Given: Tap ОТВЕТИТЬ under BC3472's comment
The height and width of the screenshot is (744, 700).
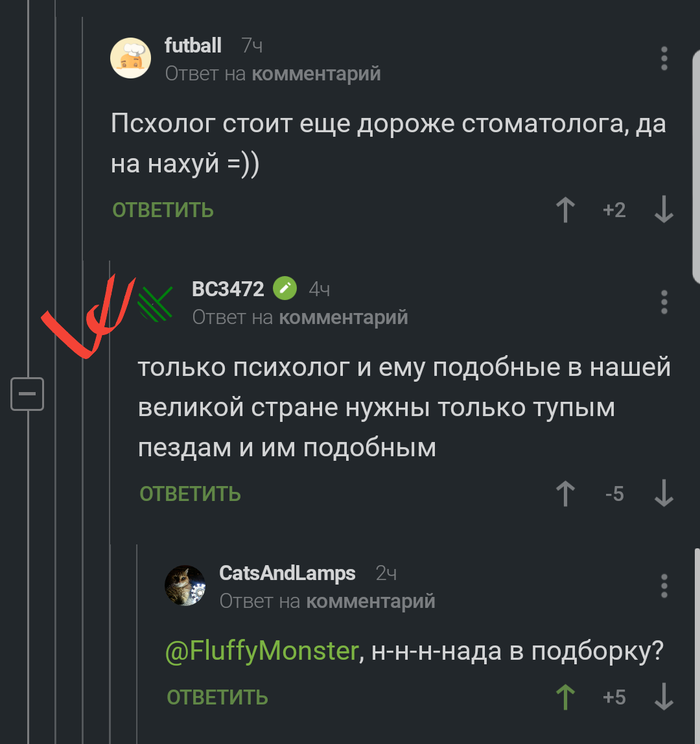Looking at the screenshot, I should (x=190, y=493).
